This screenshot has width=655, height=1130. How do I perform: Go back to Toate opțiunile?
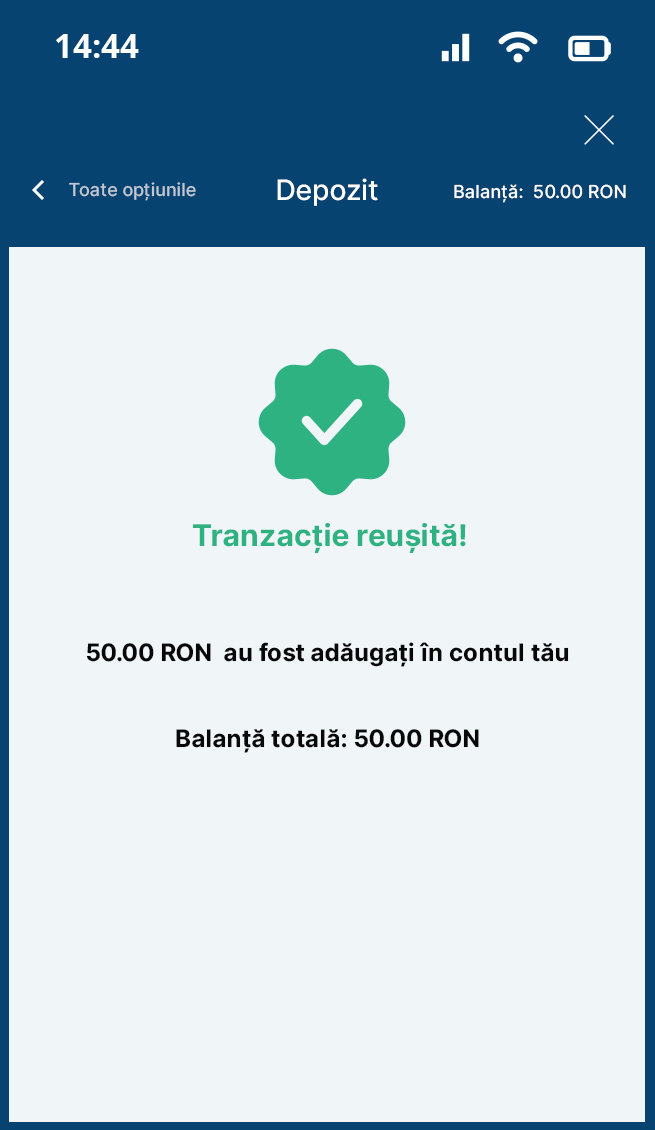click(x=115, y=190)
